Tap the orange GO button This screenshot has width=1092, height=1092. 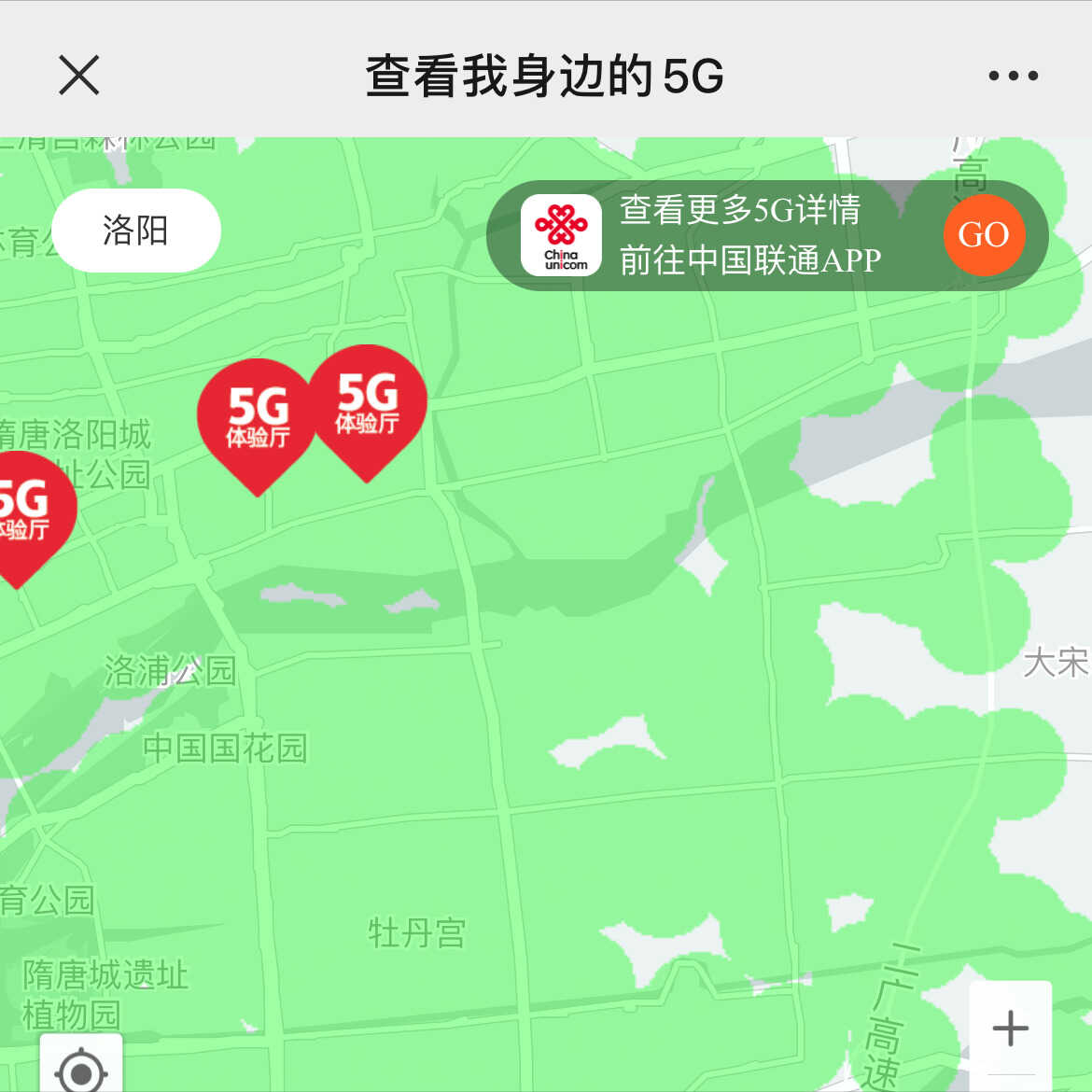984,235
